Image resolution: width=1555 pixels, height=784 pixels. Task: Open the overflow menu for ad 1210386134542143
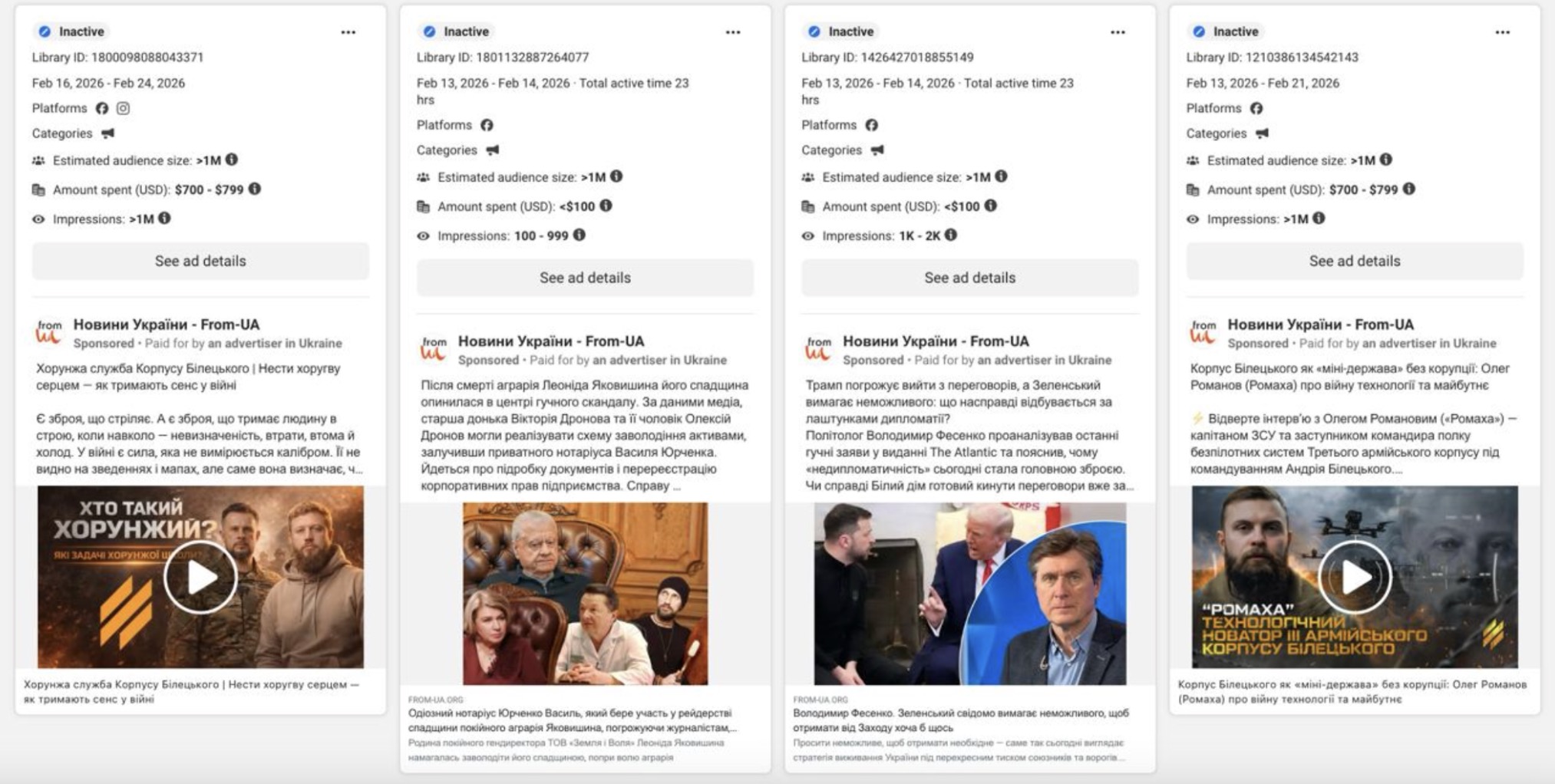[1503, 32]
